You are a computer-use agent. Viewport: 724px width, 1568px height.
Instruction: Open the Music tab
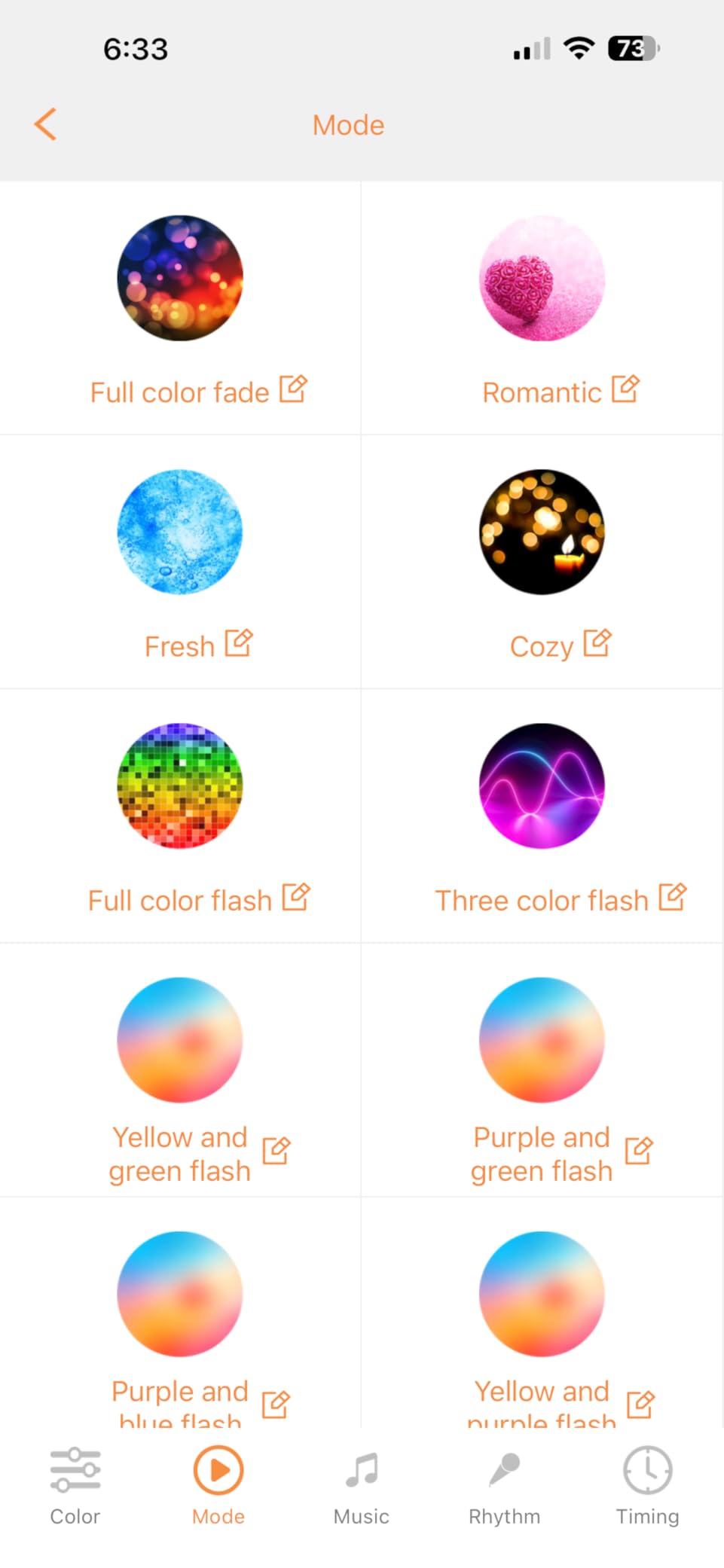[362, 1485]
